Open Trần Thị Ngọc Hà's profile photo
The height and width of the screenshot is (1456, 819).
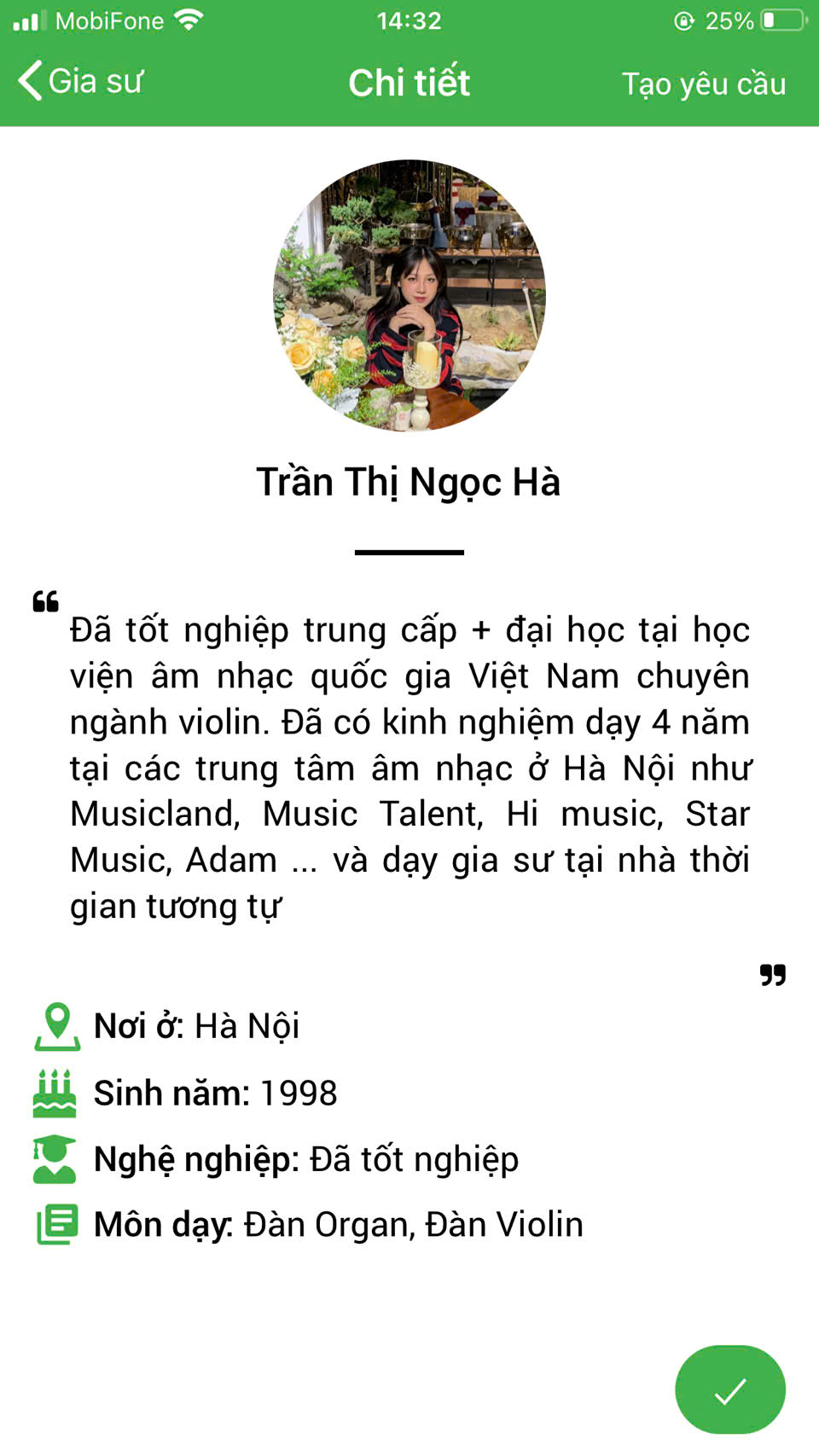tap(409, 295)
